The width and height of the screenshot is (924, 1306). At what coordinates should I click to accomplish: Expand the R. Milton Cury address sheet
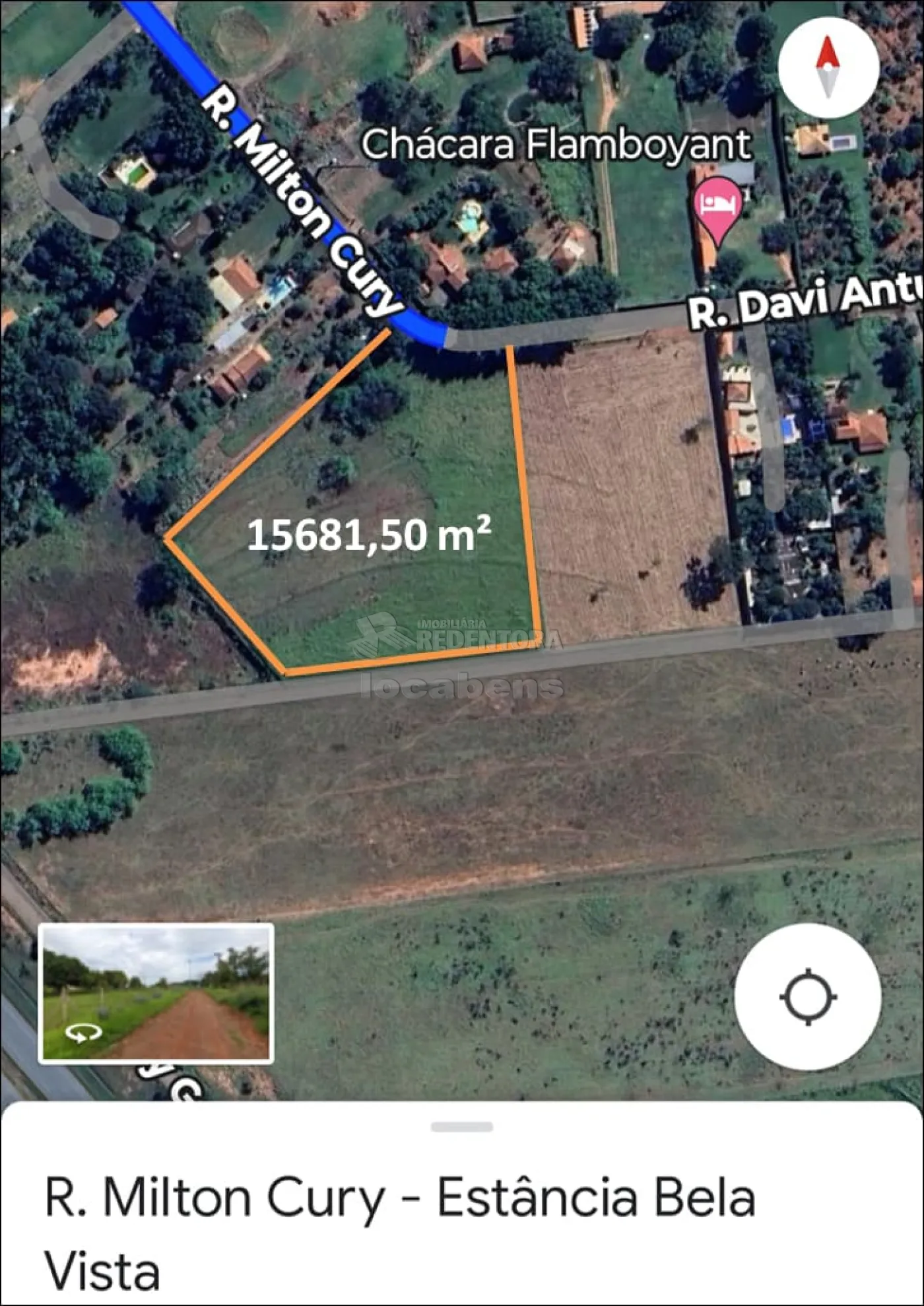[461, 1127]
